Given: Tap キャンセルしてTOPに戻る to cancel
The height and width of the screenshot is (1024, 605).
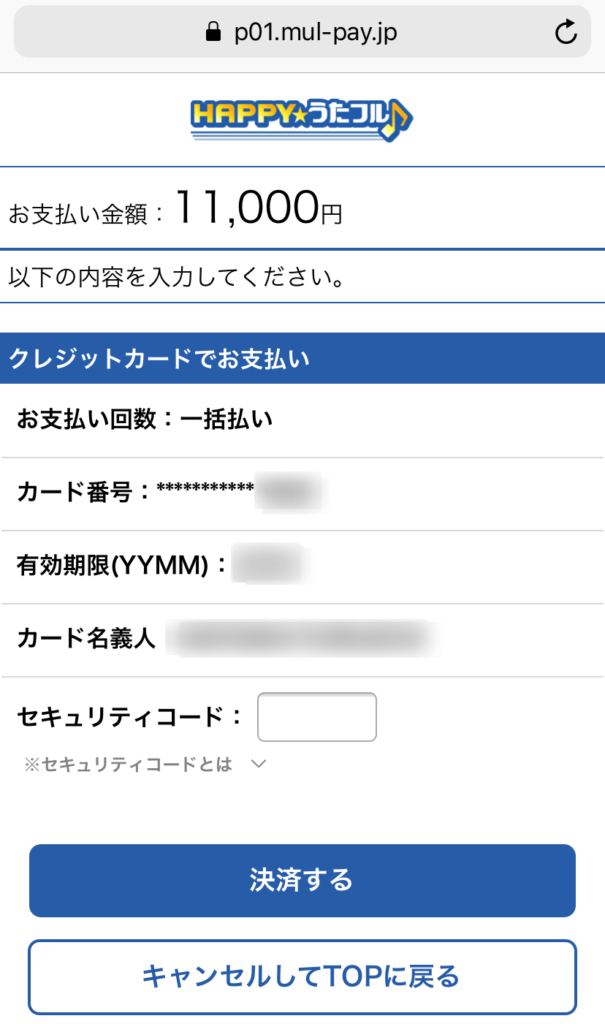Looking at the screenshot, I should (x=302, y=976).
